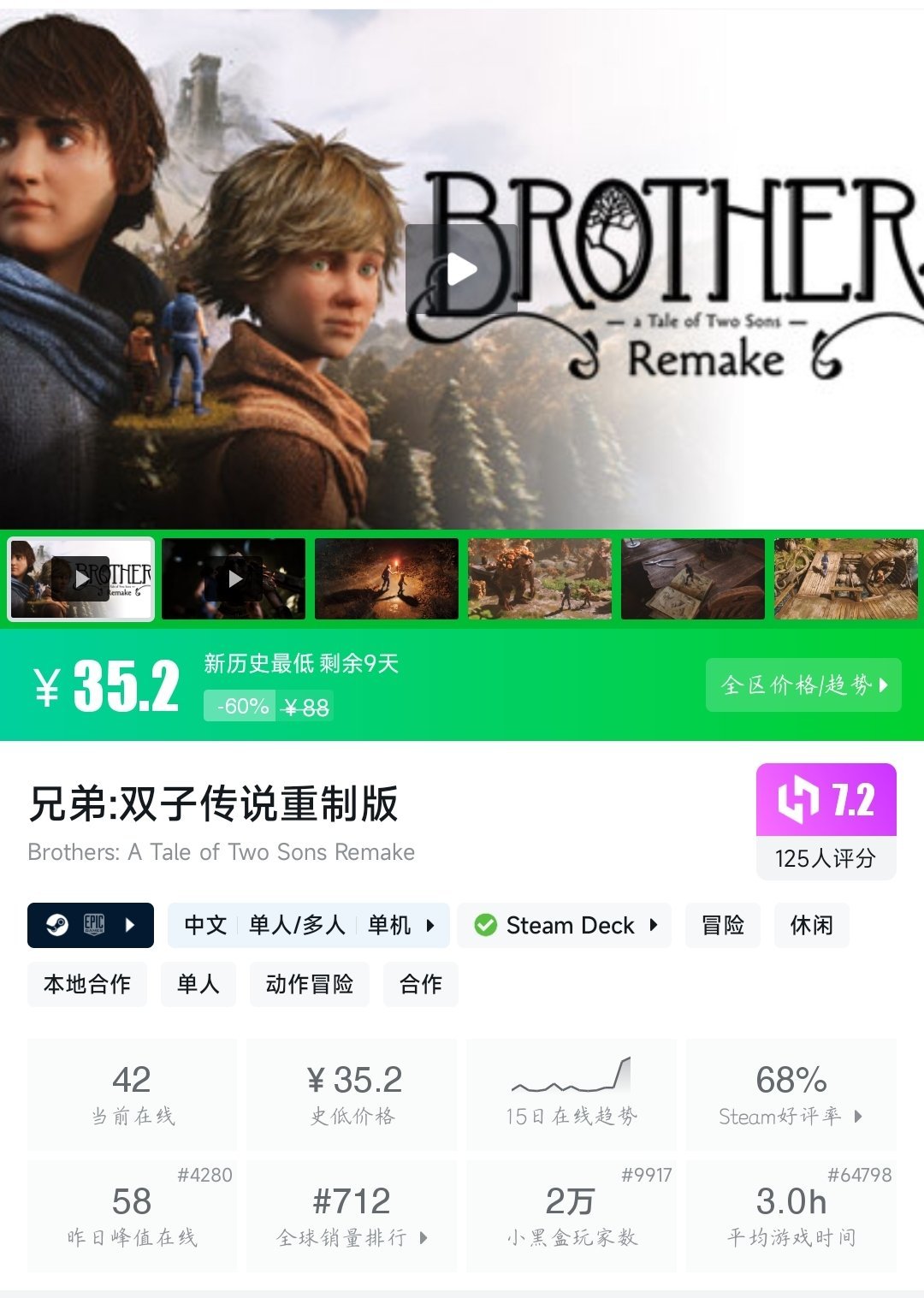Select the 合作 tag
Image resolution: width=924 pixels, height=1298 pixels.
pos(420,984)
